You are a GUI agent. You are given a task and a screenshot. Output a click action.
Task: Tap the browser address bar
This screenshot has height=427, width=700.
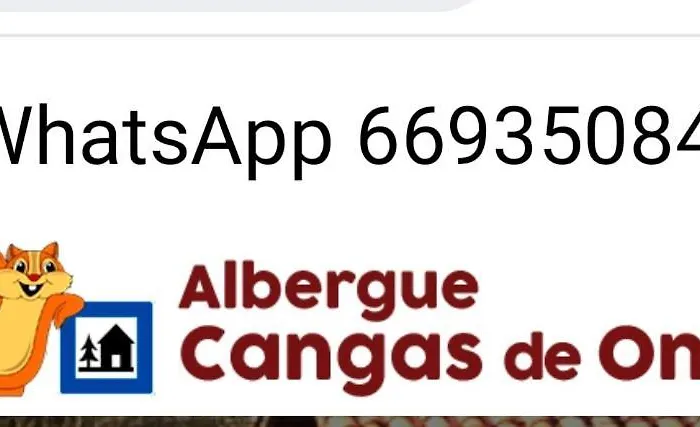point(230,4)
